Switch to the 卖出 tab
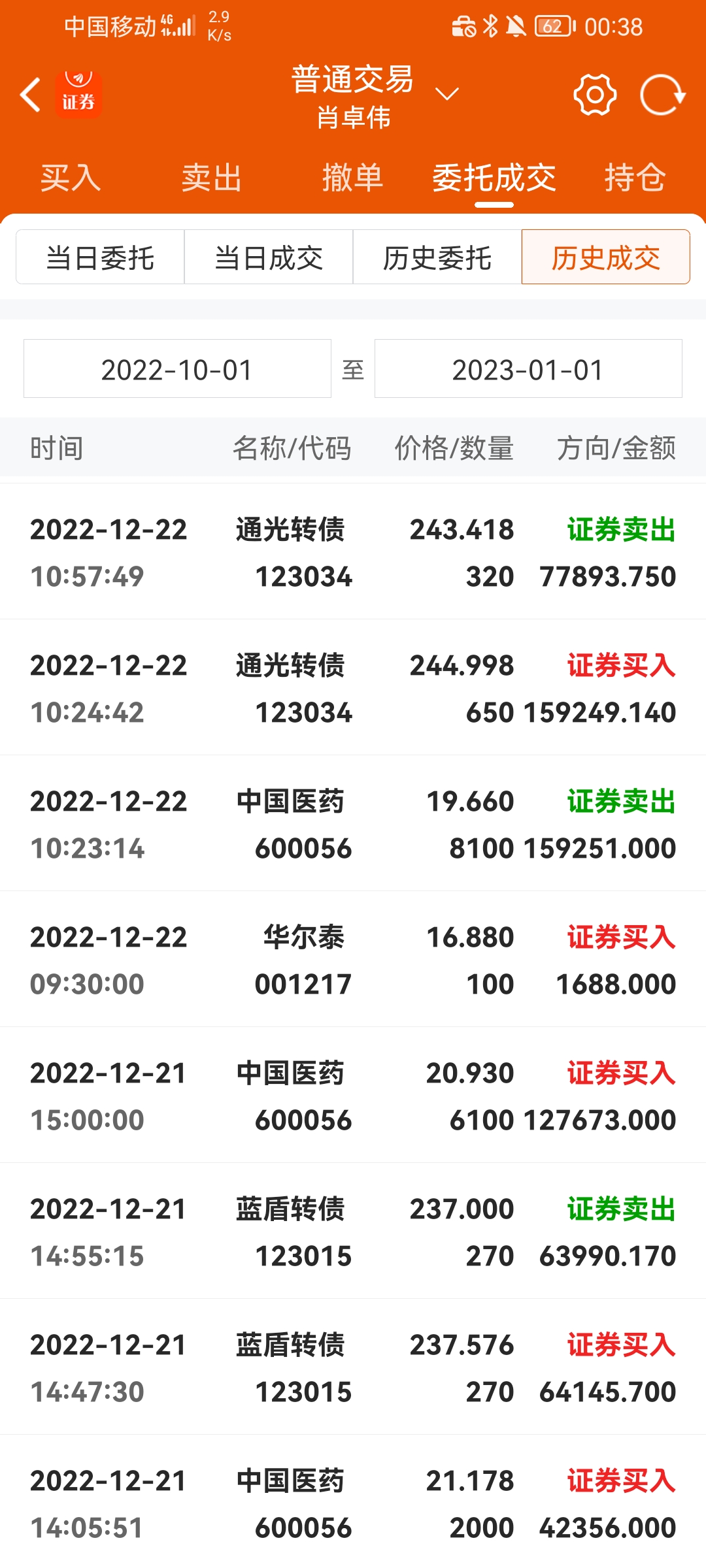Viewport: 706px width, 1568px height. pyautogui.click(x=212, y=178)
